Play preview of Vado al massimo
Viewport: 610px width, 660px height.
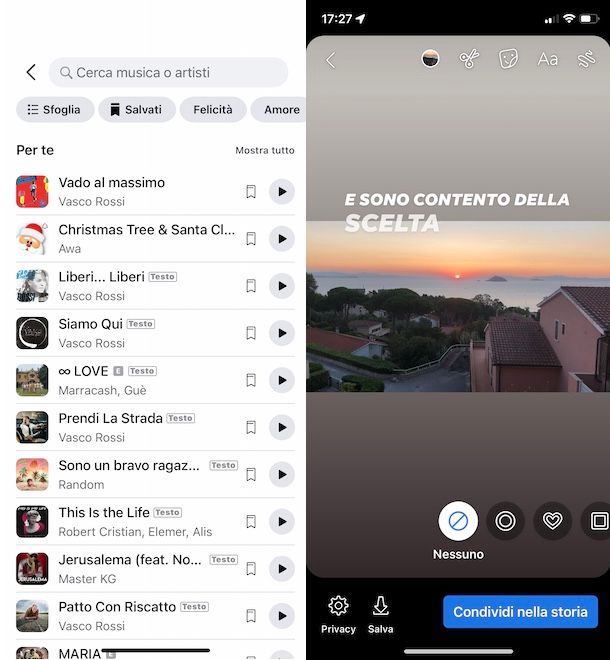pyautogui.click(x=282, y=191)
